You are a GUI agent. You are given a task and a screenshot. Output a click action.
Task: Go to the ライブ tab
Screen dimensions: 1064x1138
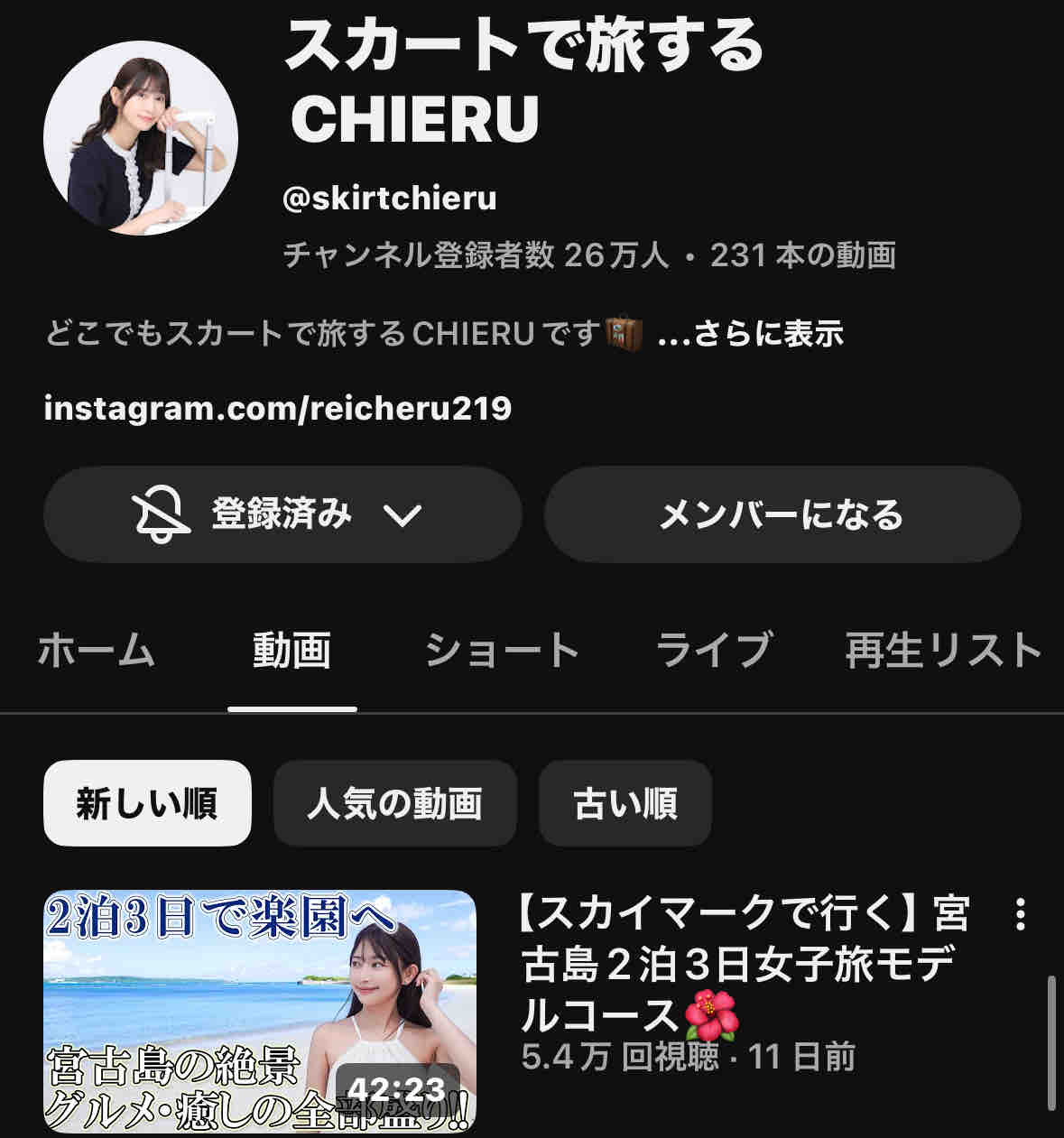[713, 651]
